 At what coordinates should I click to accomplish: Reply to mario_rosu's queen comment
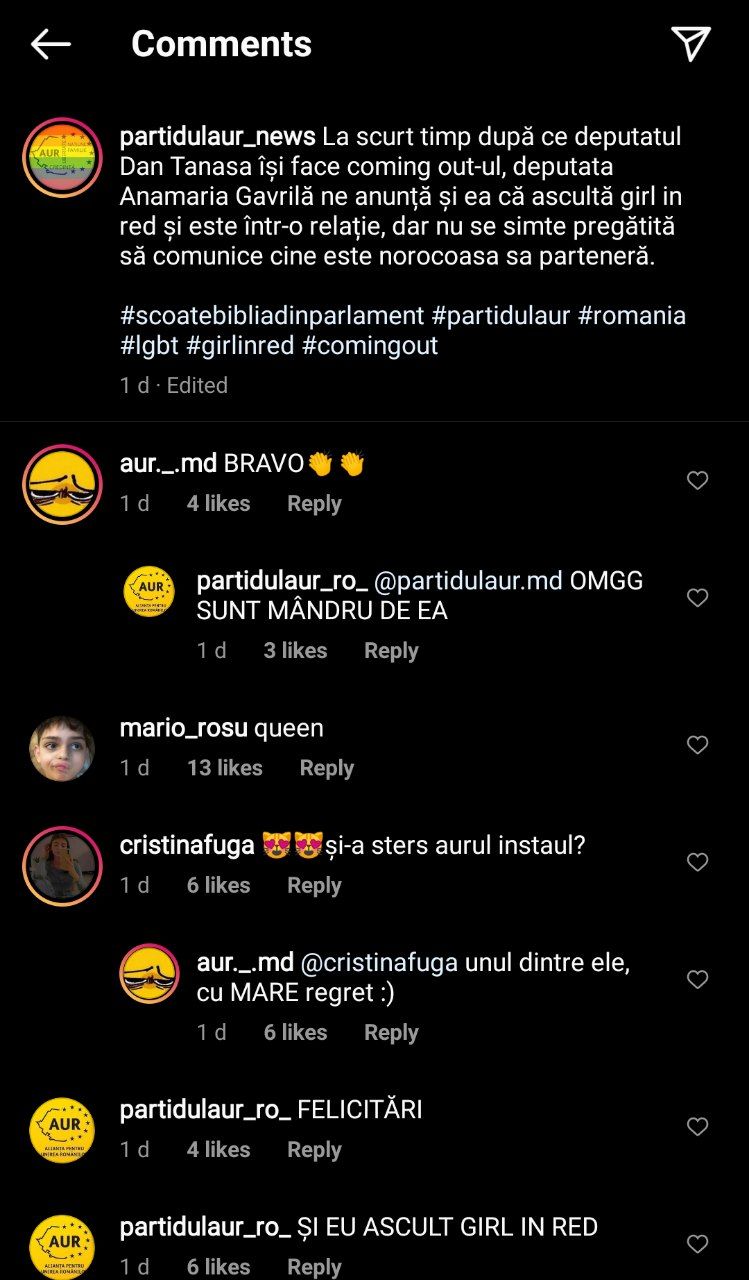326,768
